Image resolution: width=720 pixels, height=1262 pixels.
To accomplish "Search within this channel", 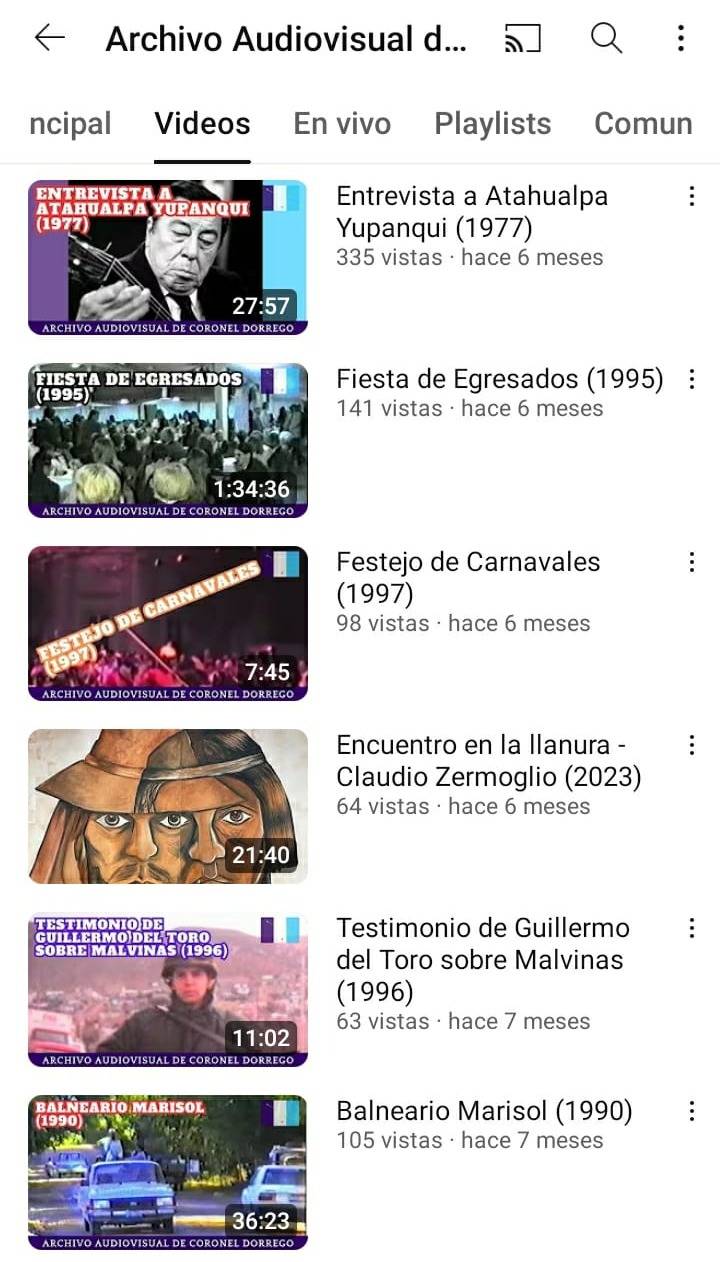I will point(606,39).
